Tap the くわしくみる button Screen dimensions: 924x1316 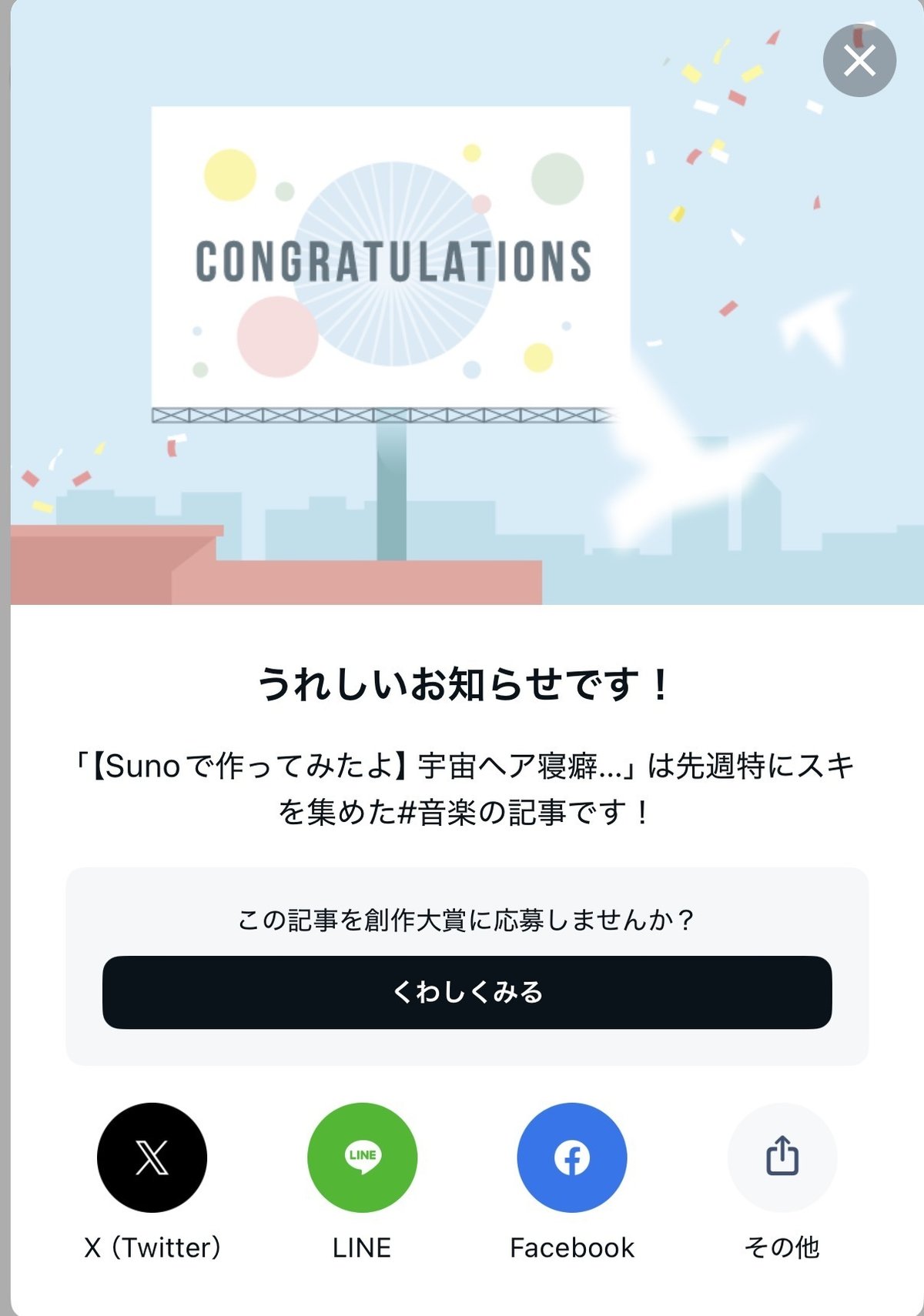(467, 992)
